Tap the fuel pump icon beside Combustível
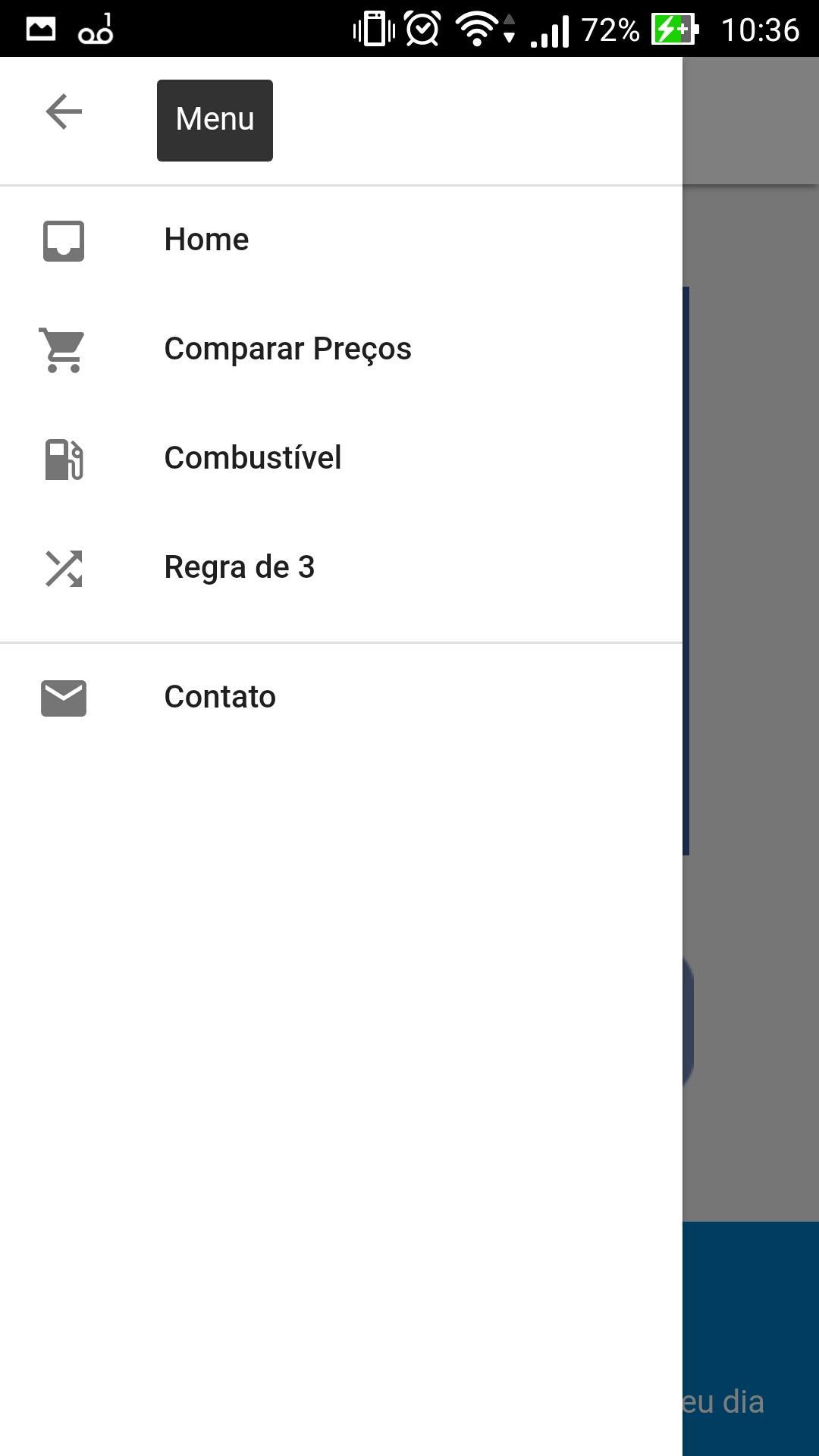Viewport: 819px width, 1456px height. click(63, 459)
